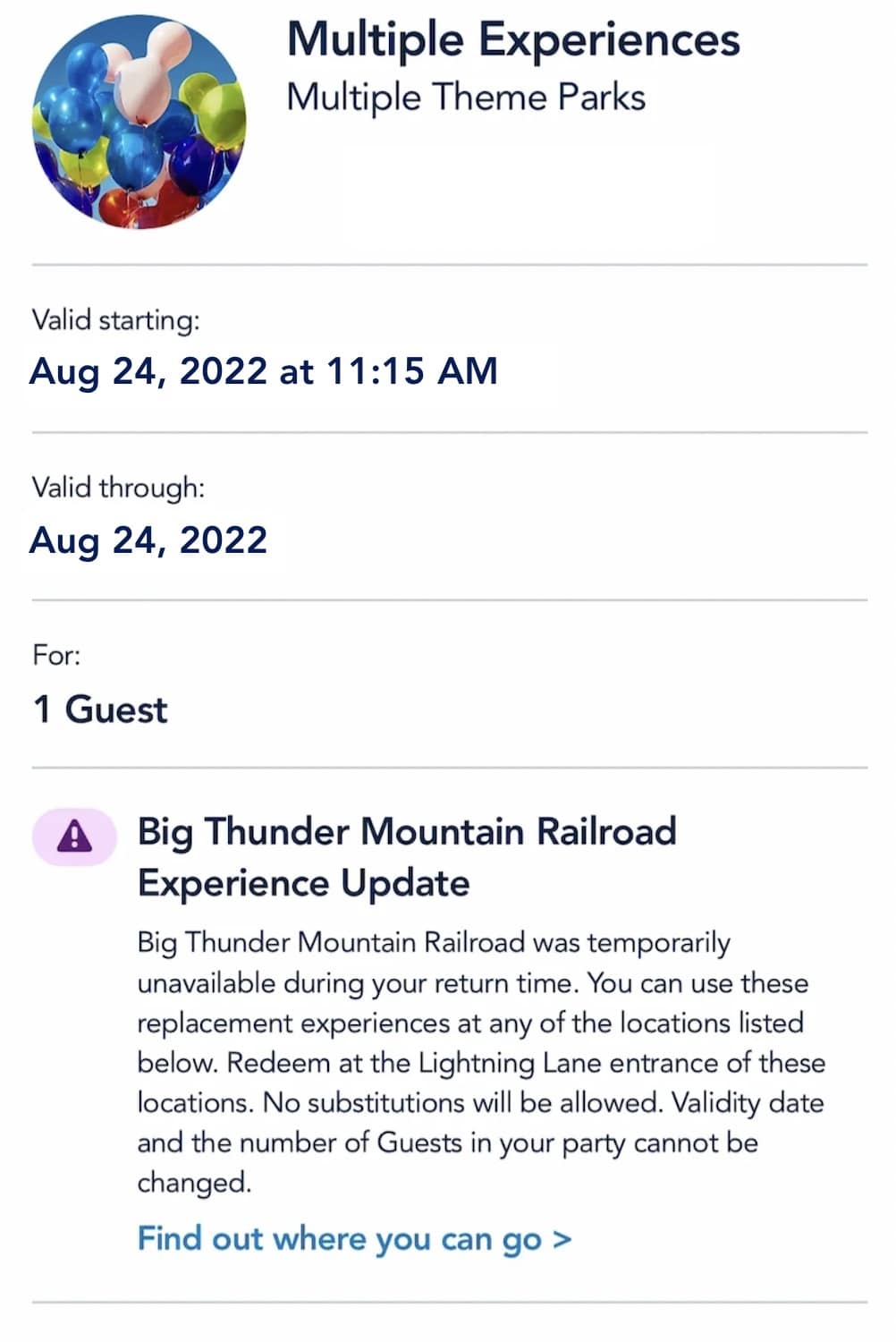Open "Find out where you can go" link
Viewport: 896px width, 1342px height.
pyautogui.click(x=354, y=1239)
